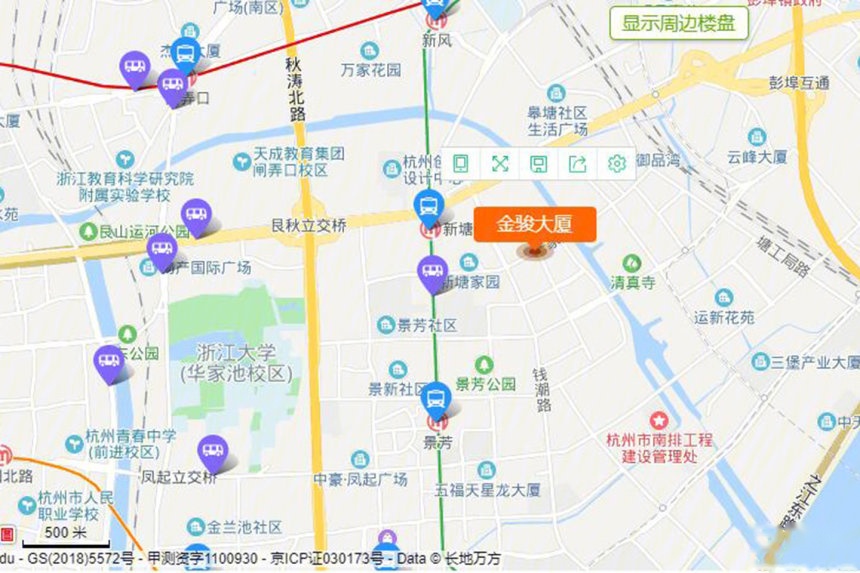Select the 新塘 metro station marker
This screenshot has width=860, height=573.
(429, 208)
